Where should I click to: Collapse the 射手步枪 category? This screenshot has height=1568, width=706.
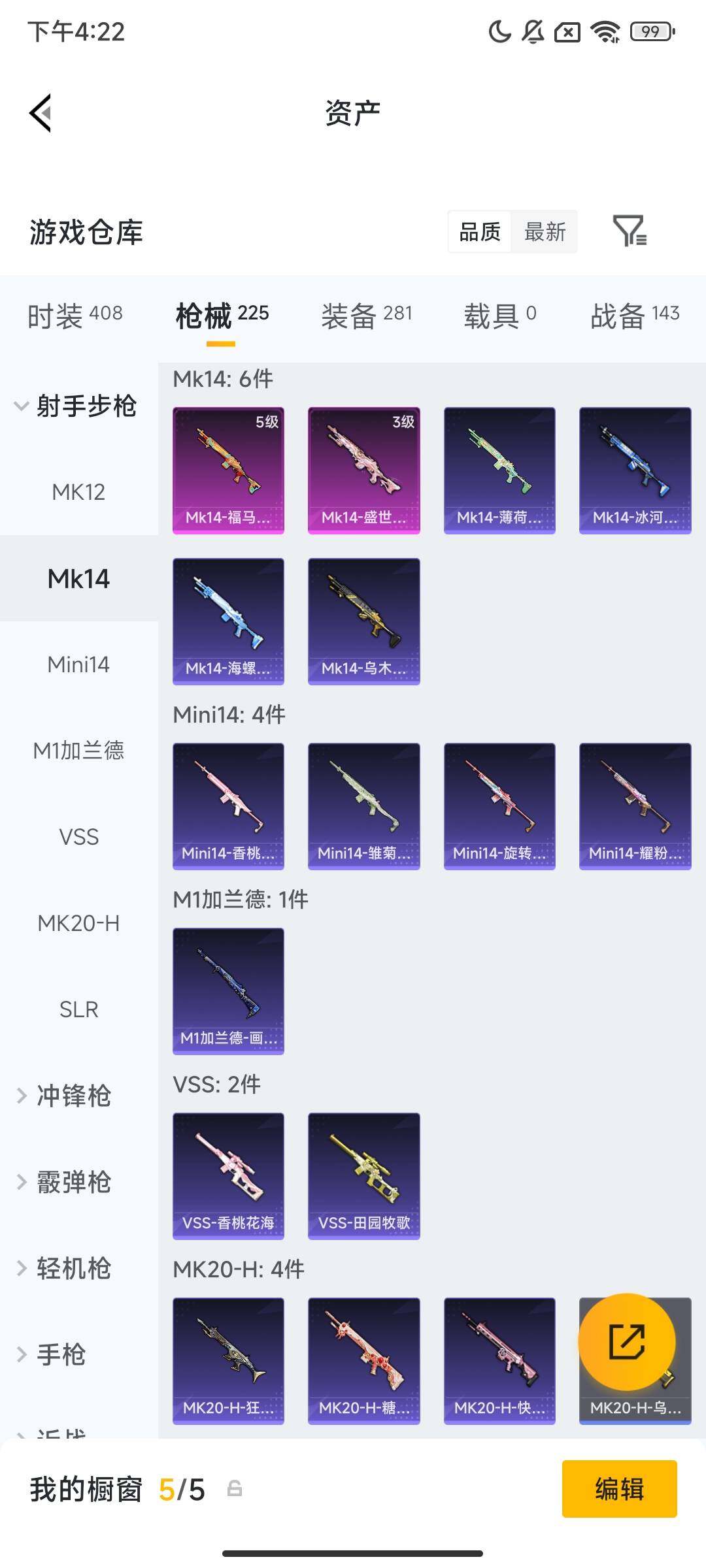pos(75,406)
